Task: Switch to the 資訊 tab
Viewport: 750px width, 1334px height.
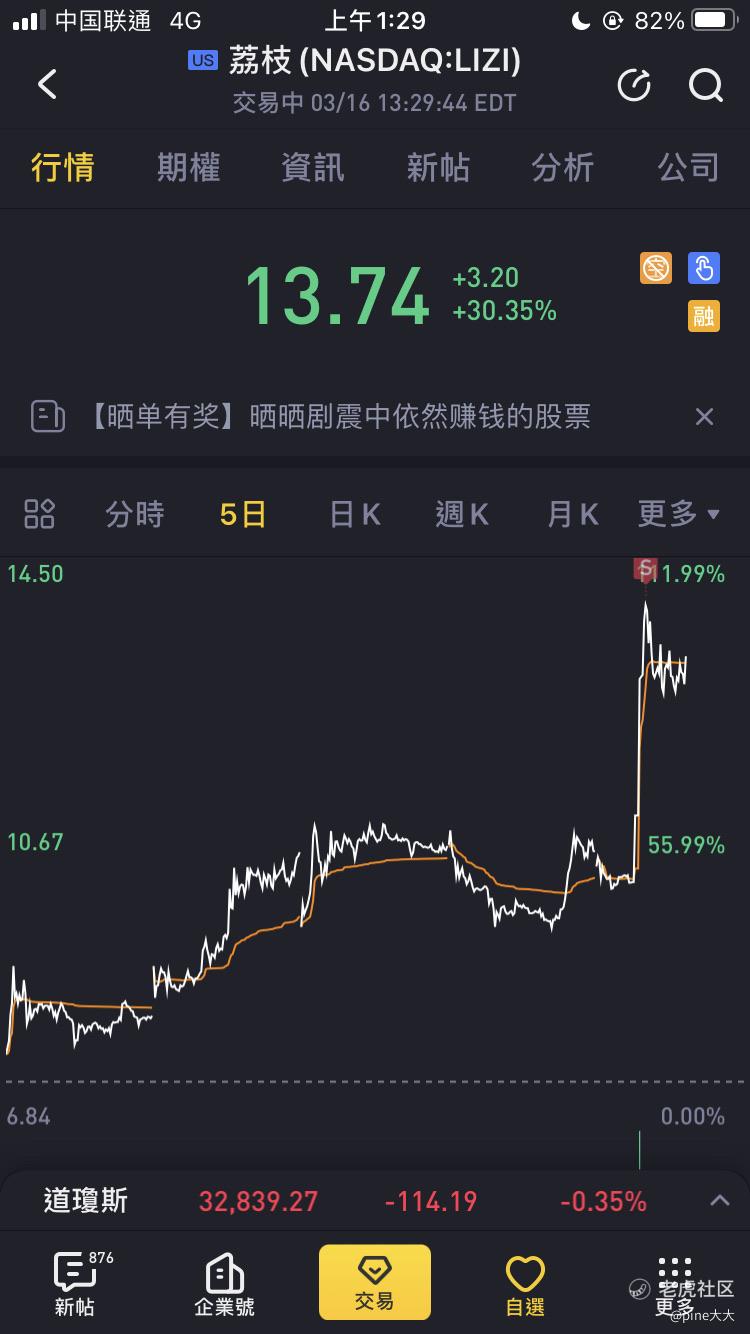Action: 313,167
